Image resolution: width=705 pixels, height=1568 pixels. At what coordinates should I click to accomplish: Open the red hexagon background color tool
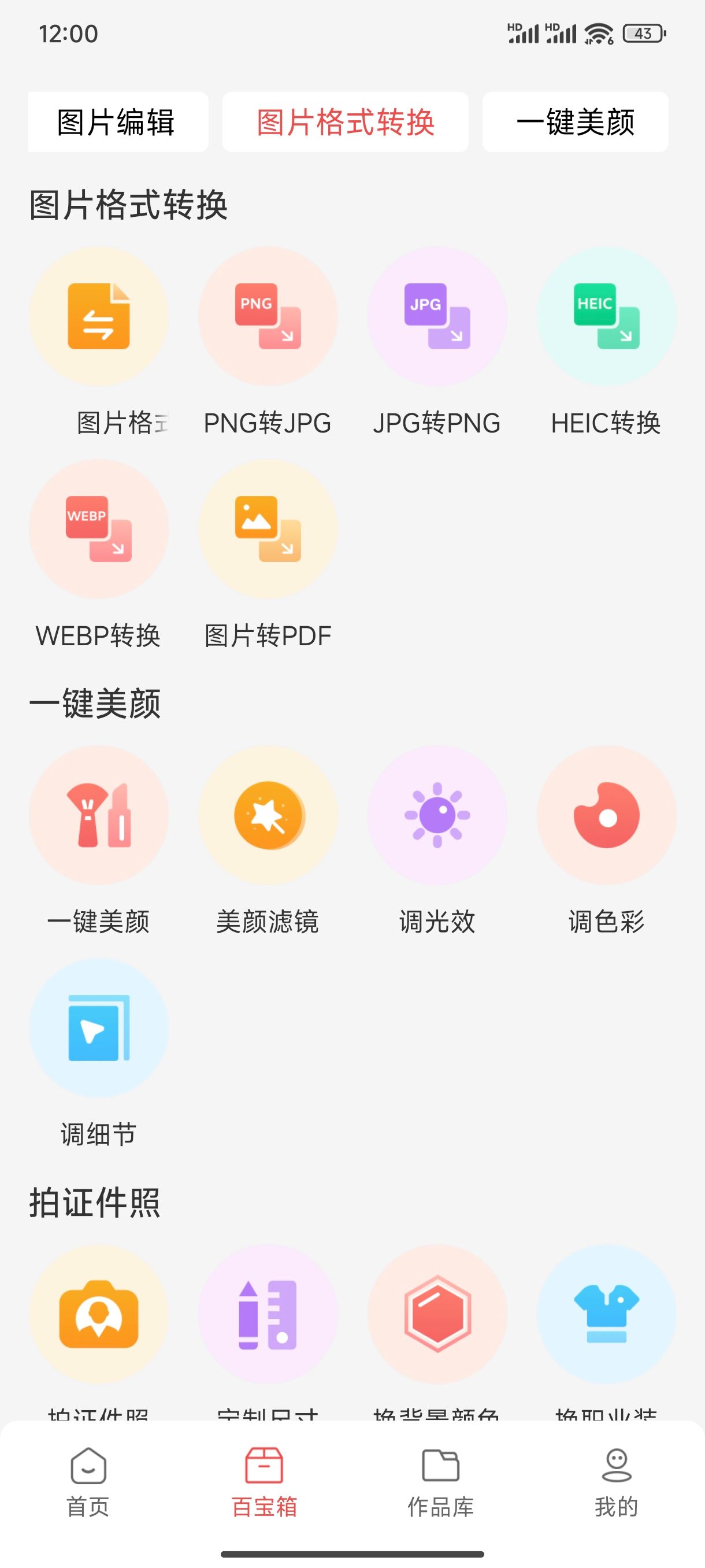coord(437,1314)
